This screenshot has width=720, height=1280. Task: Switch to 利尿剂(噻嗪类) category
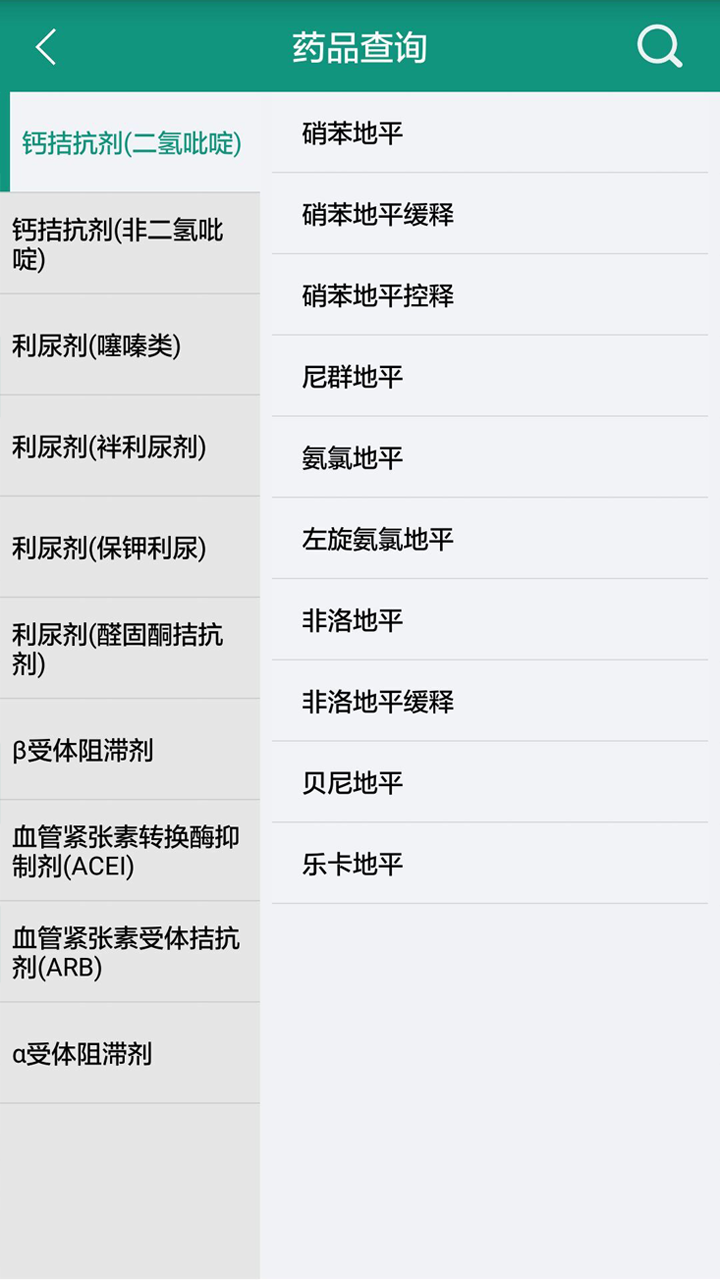point(130,346)
